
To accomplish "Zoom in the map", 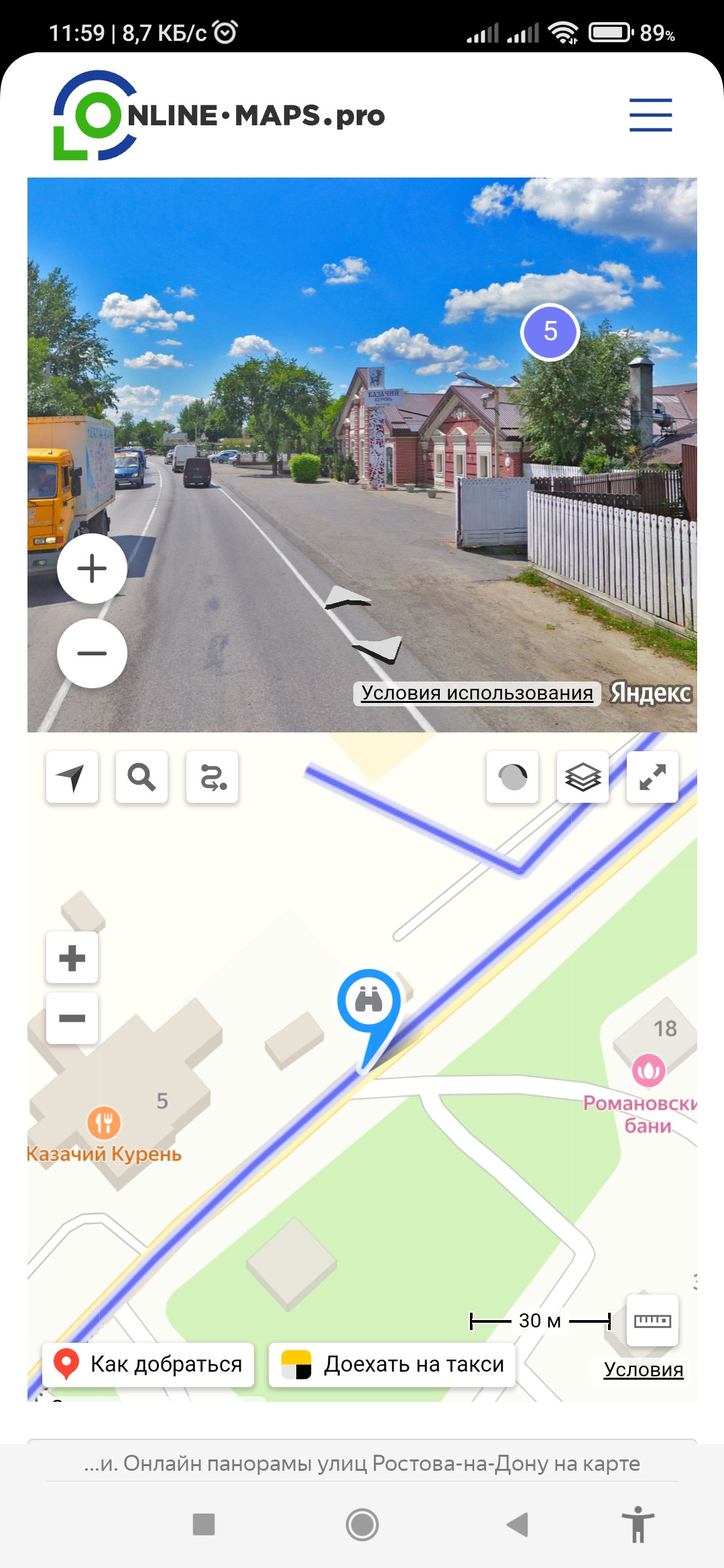I will click(x=72, y=958).
